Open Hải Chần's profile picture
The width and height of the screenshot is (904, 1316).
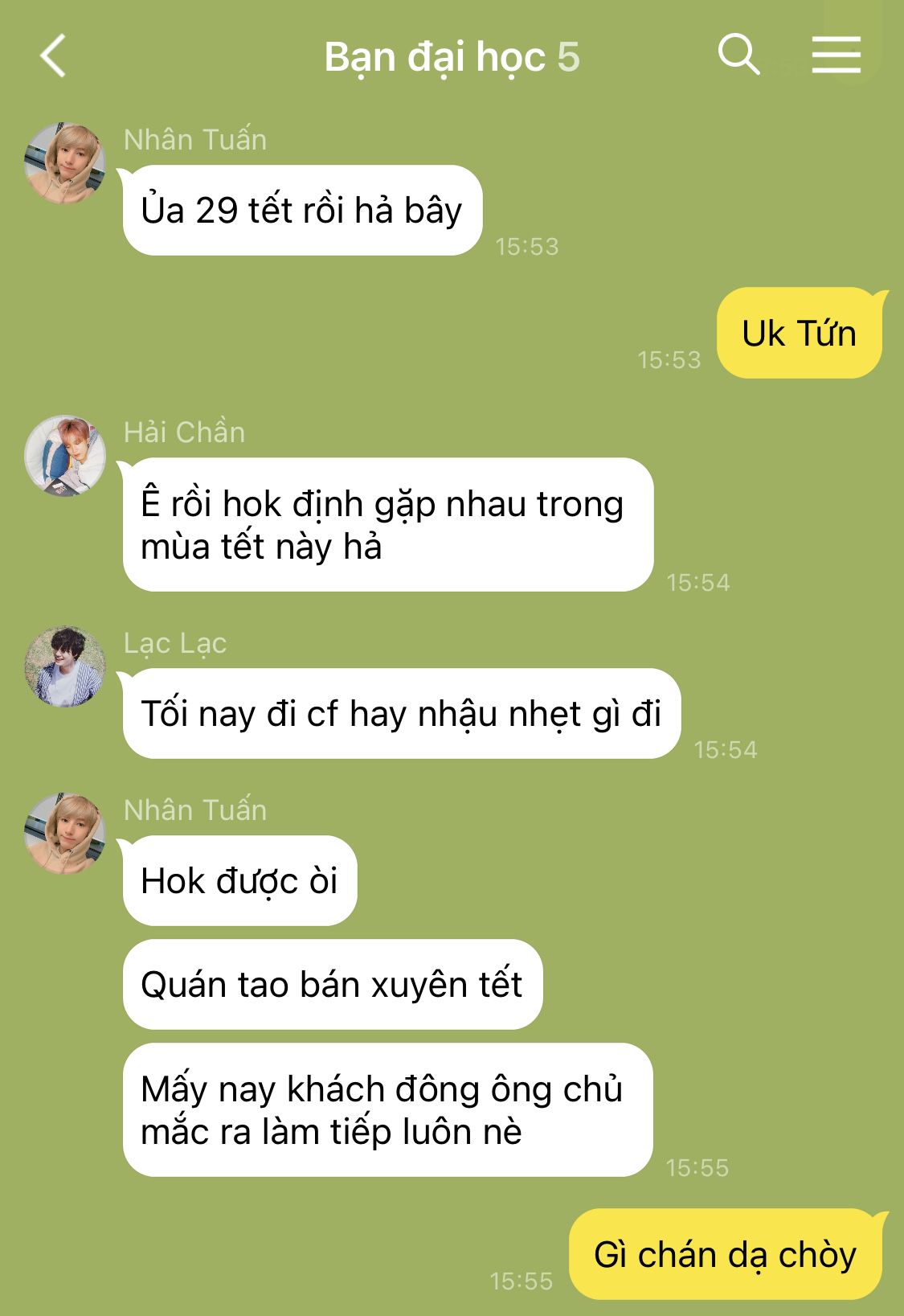65,455
